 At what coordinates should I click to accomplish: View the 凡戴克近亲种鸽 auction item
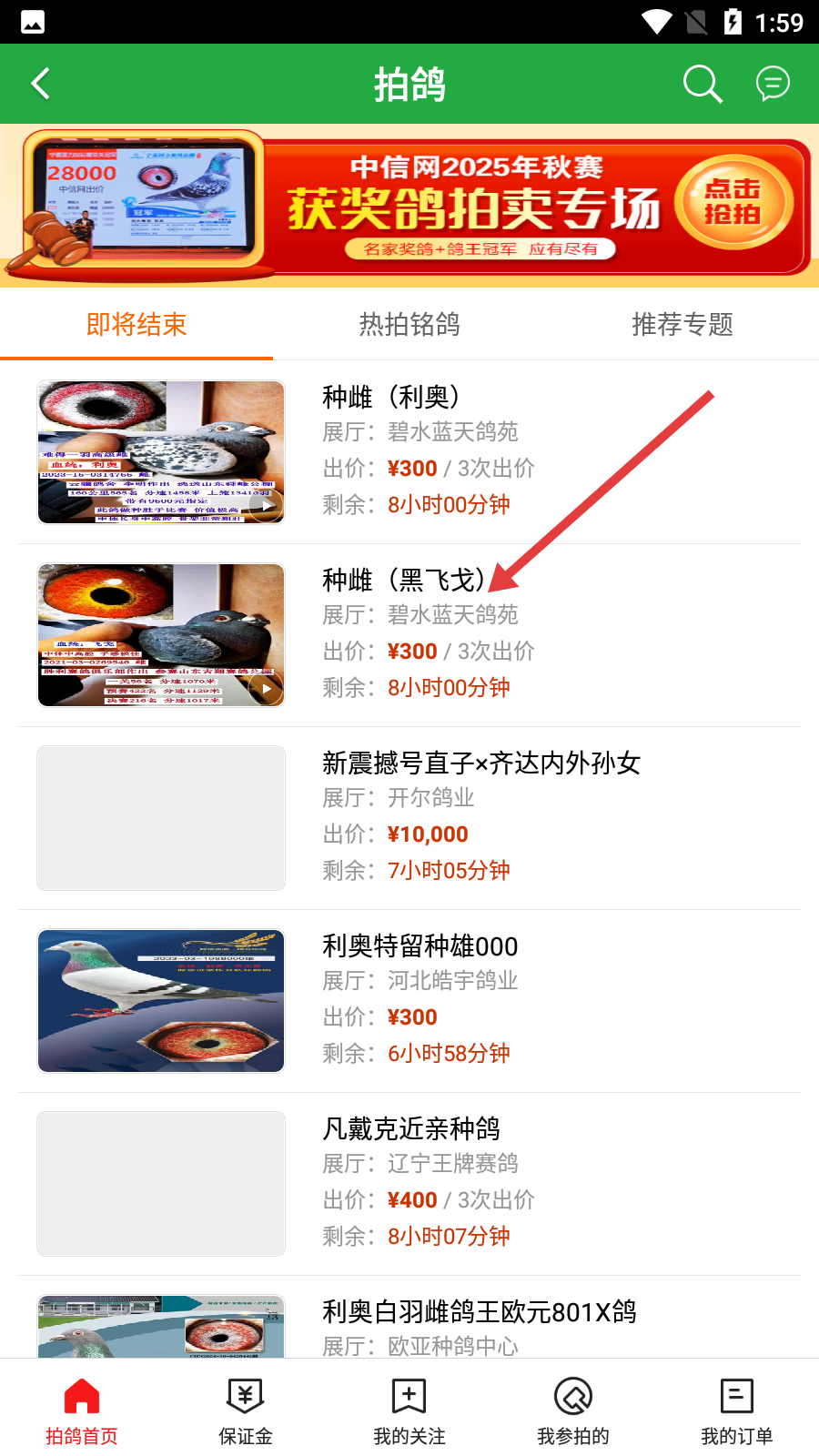(x=411, y=1129)
